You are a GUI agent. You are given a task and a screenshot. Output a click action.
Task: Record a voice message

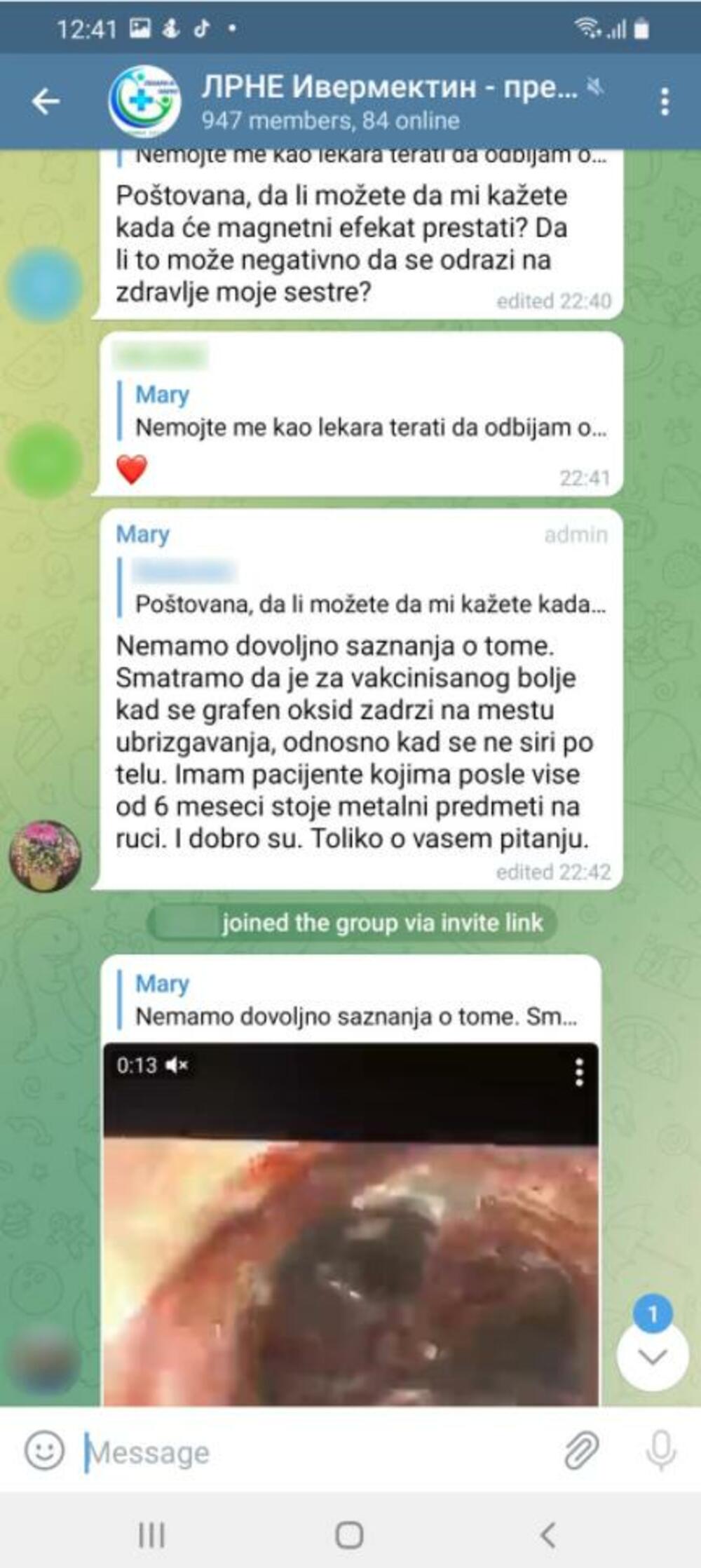660,1450
